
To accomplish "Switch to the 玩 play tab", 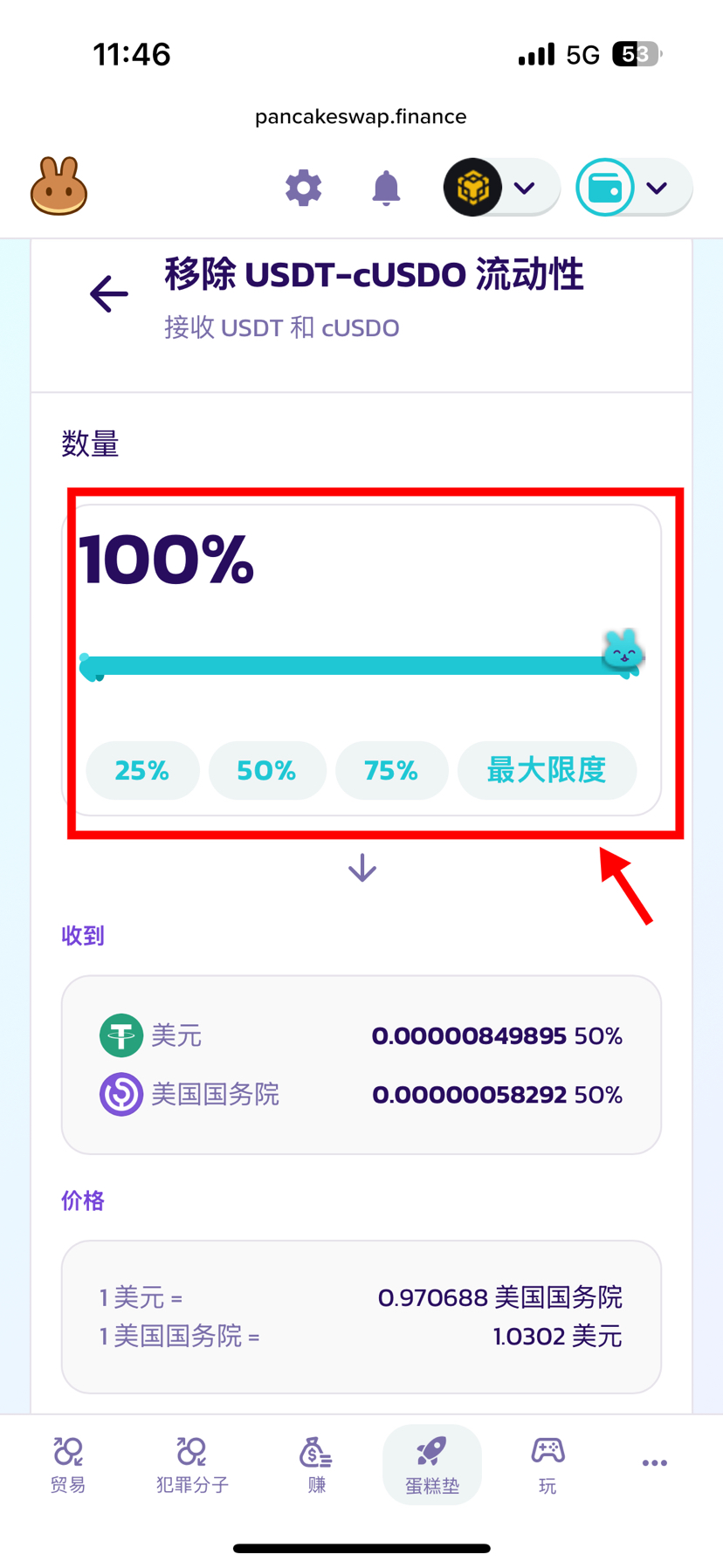I will pyautogui.click(x=547, y=1465).
